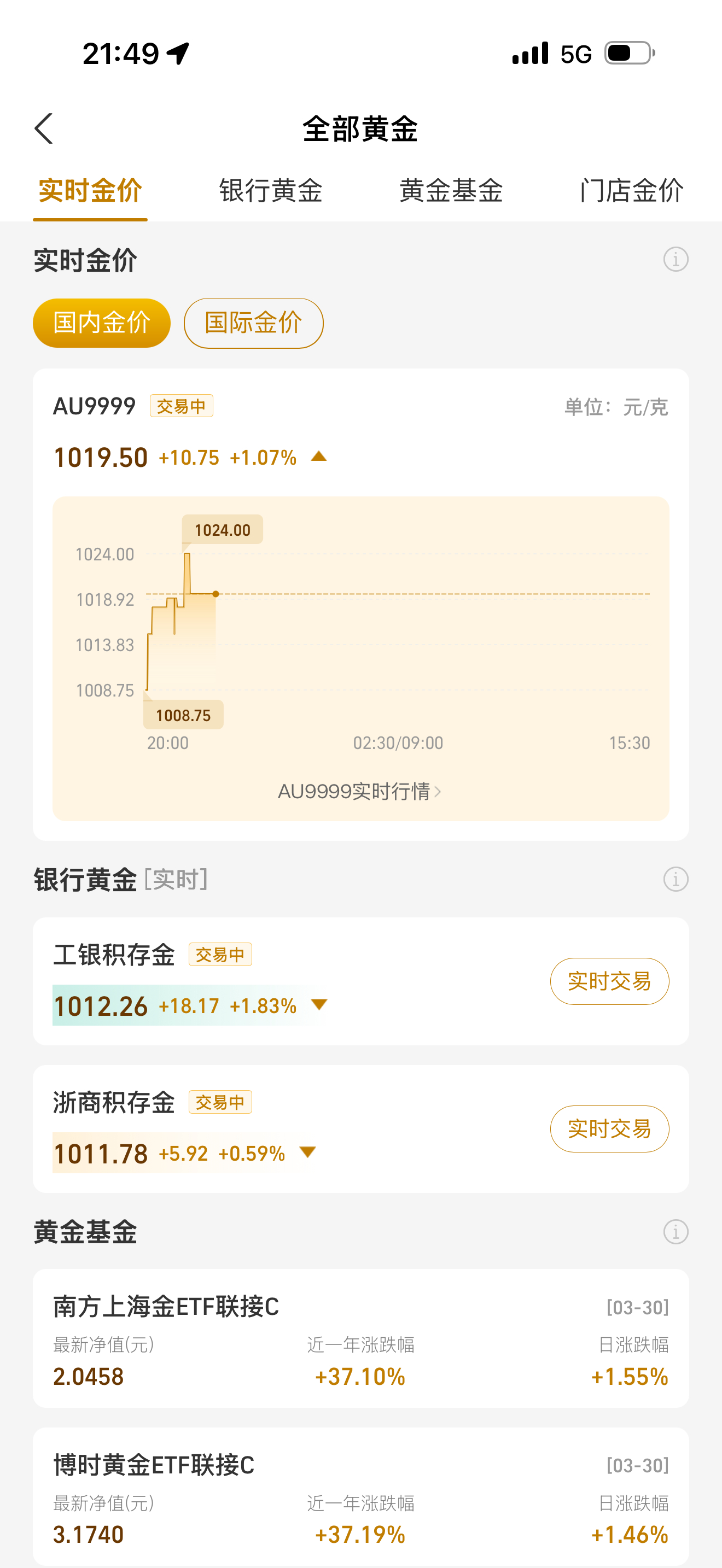The height and width of the screenshot is (1568, 722).
Task: Select the 国内金价 option
Action: click(x=101, y=323)
